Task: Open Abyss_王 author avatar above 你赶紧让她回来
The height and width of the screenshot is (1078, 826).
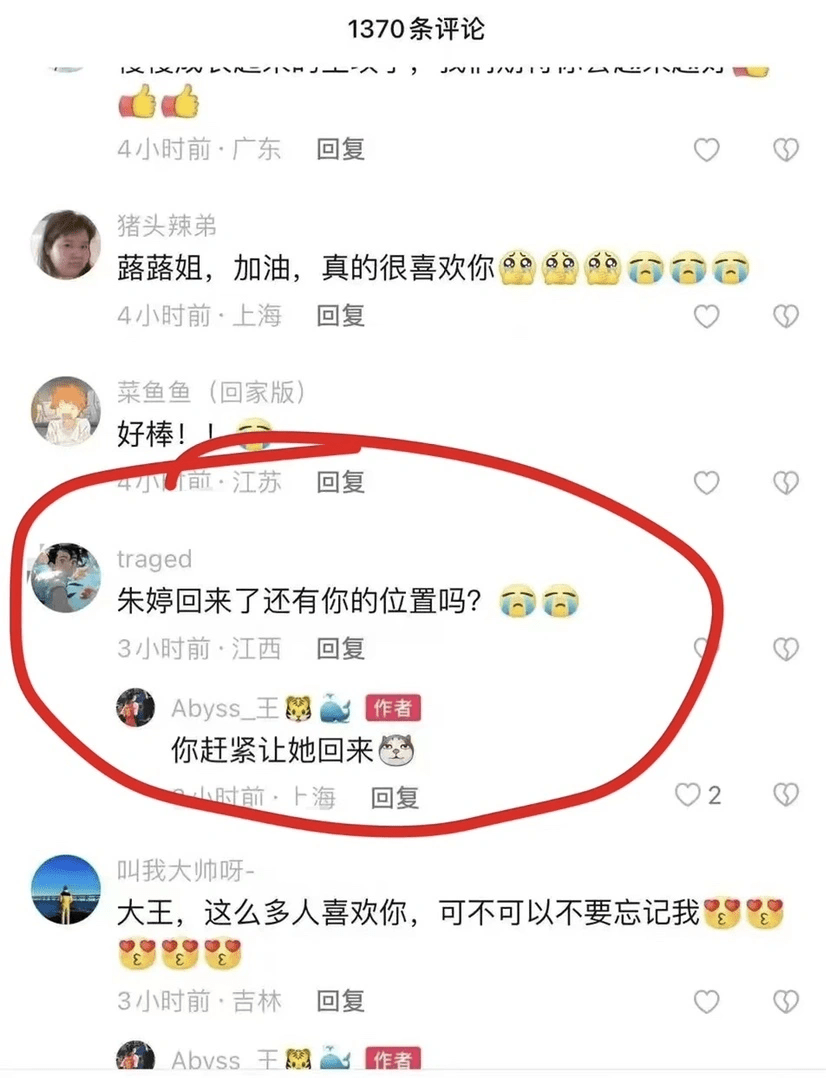Action: point(135,706)
